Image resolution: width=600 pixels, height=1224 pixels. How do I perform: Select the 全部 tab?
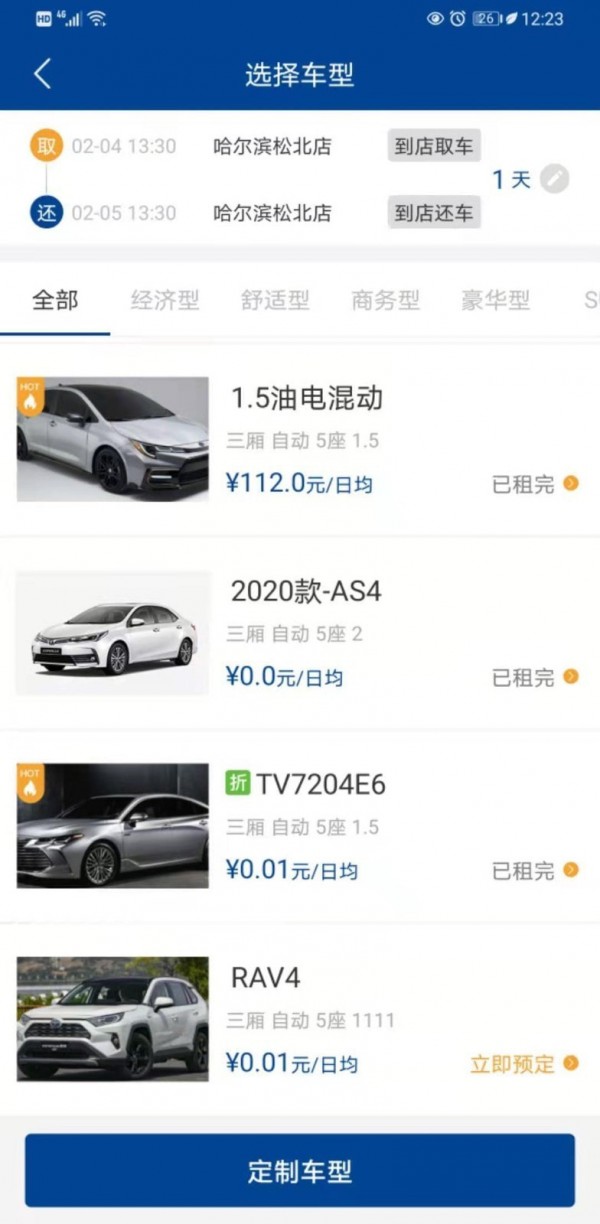click(x=55, y=300)
